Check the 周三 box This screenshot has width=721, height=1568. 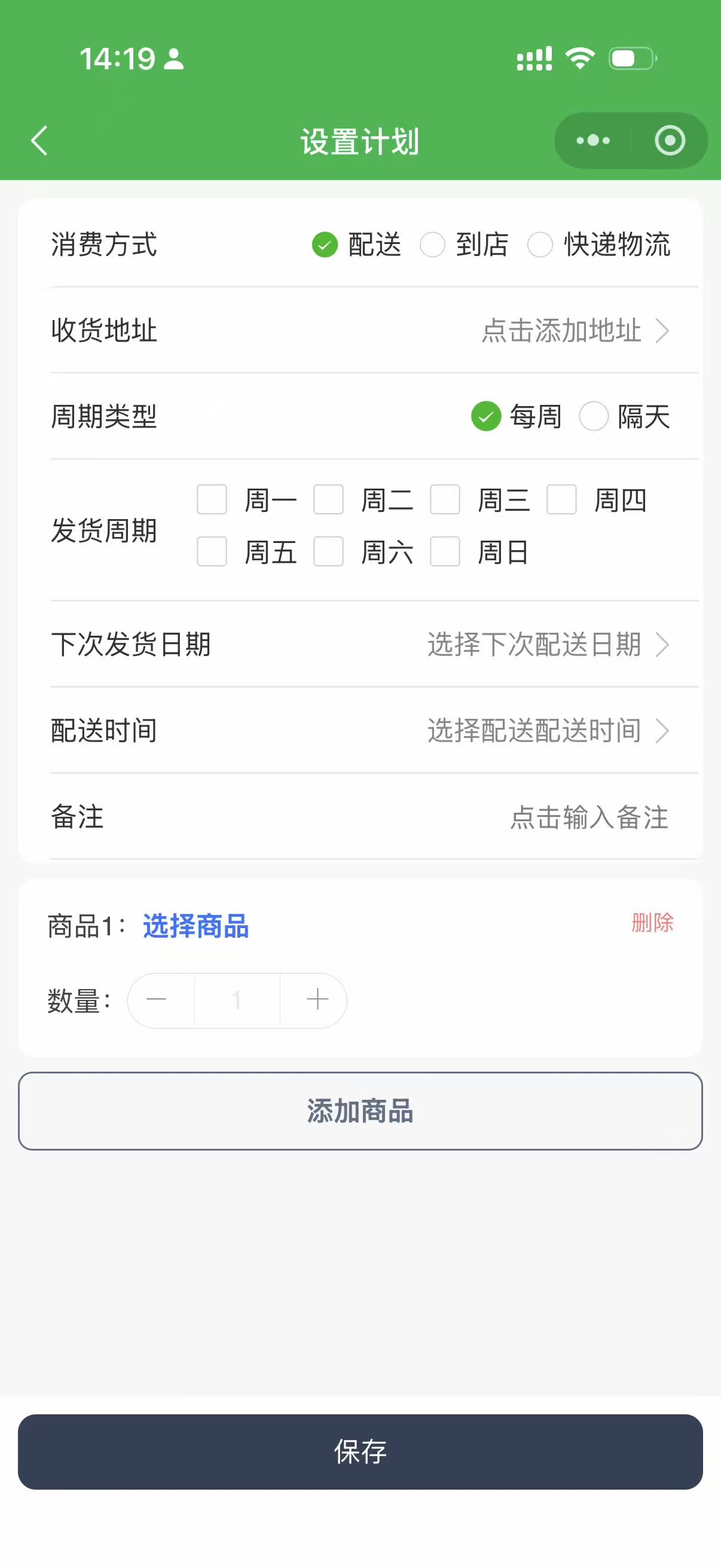pyautogui.click(x=445, y=500)
